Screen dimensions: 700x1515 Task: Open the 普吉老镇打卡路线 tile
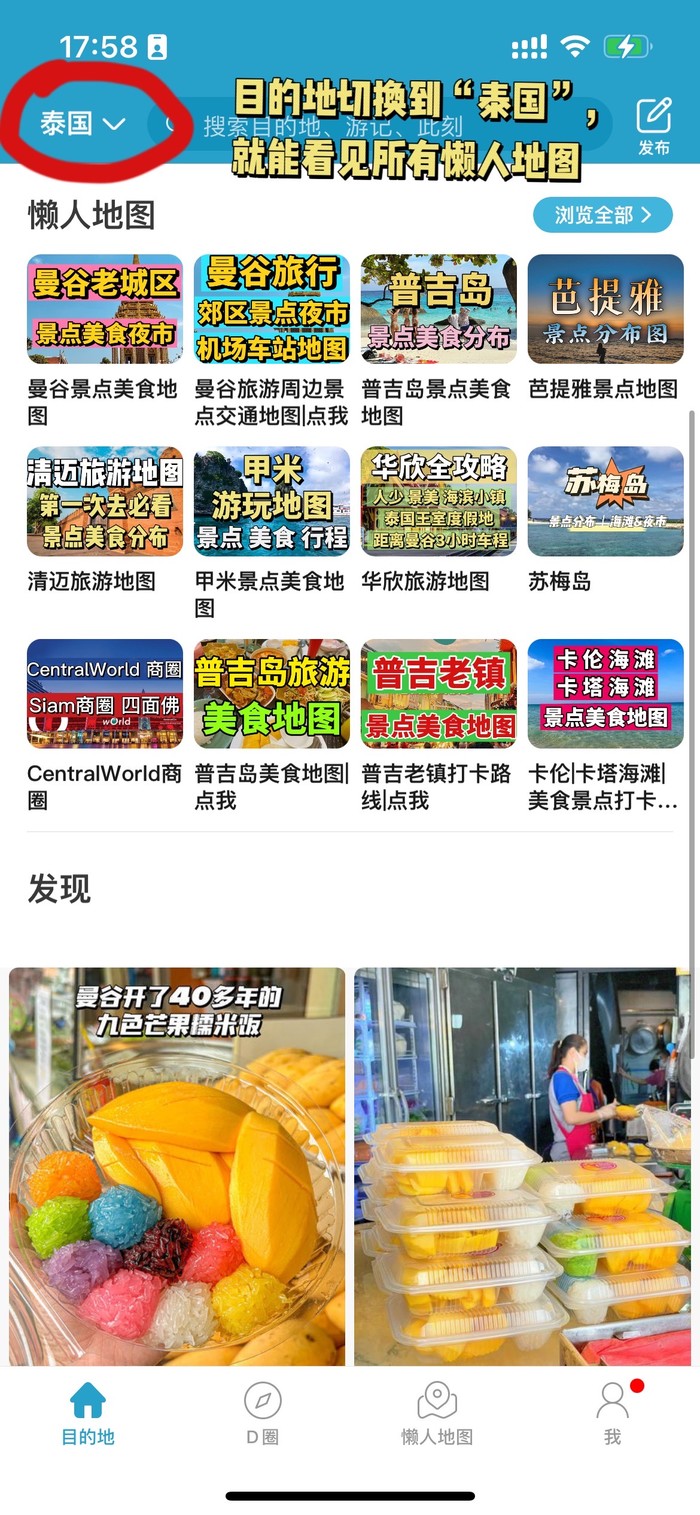pyautogui.click(x=438, y=693)
